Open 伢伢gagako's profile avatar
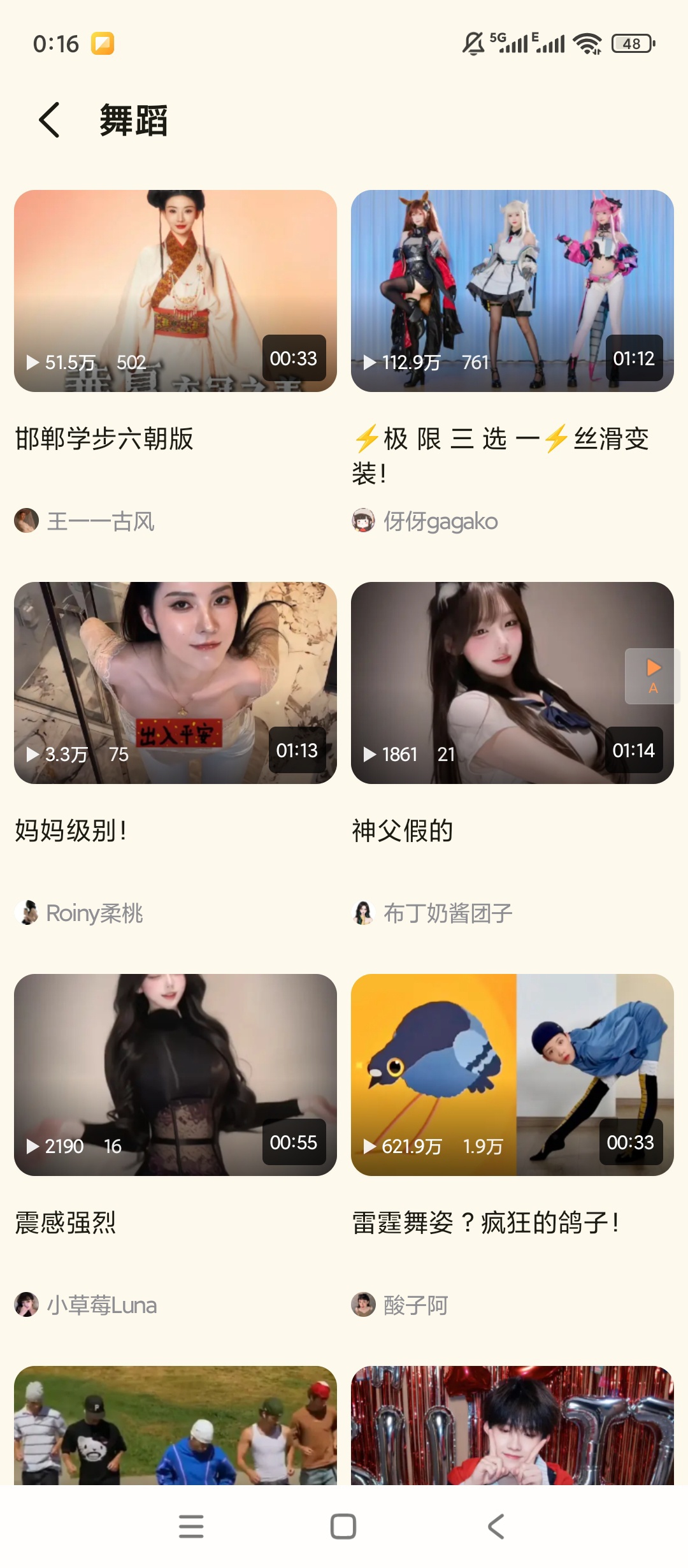688x1568 pixels. click(x=363, y=521)
